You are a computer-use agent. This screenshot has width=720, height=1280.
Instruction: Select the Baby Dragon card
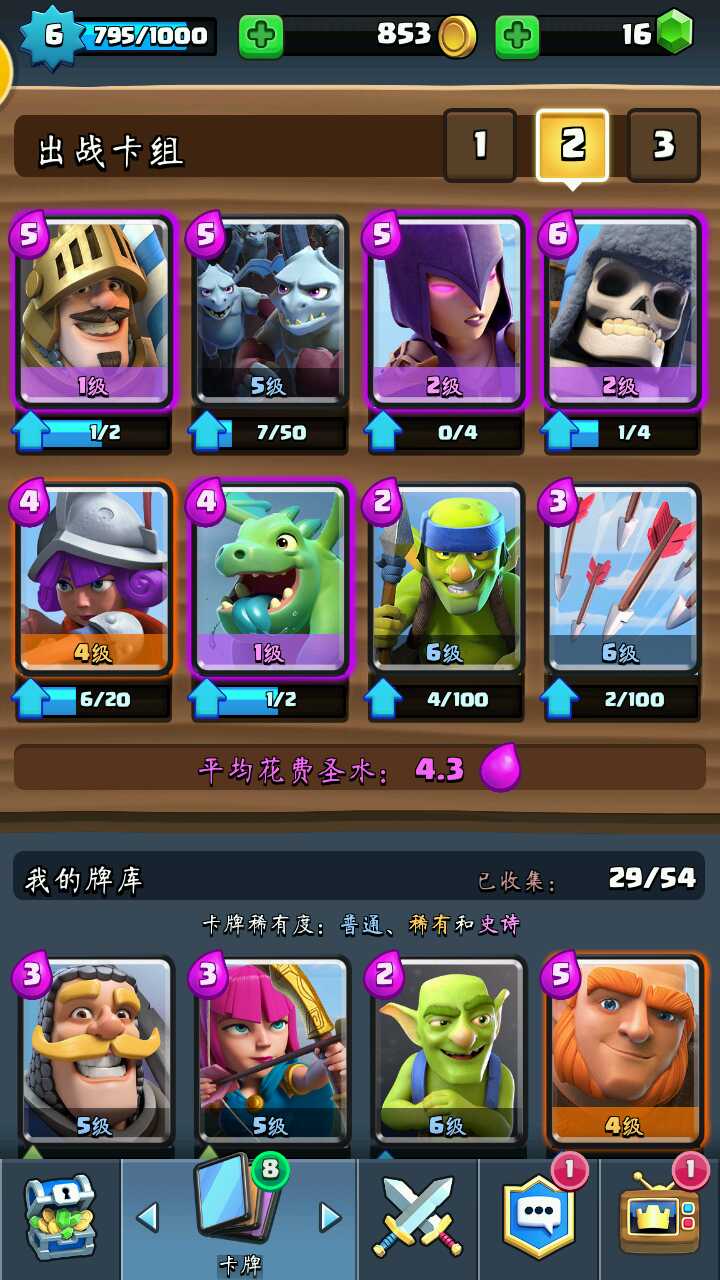coord(270,580)
